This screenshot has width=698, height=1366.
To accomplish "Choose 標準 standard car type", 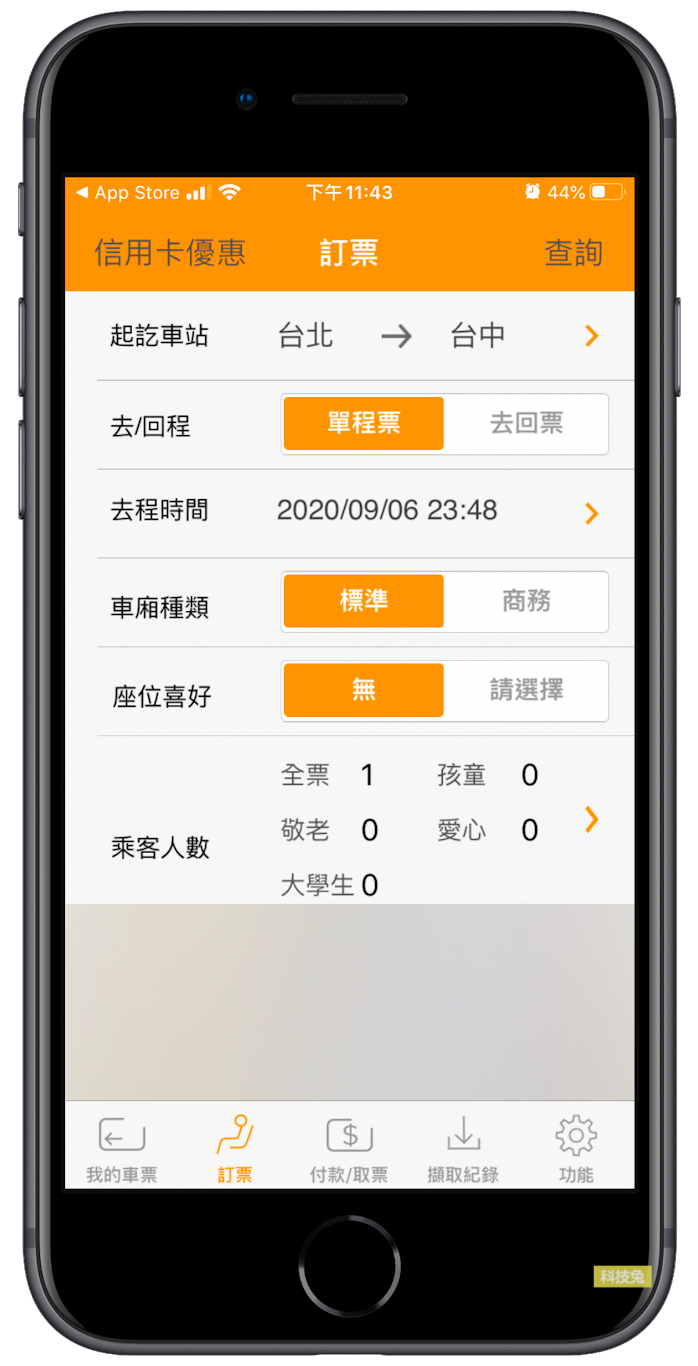I will tap(364, 601).
